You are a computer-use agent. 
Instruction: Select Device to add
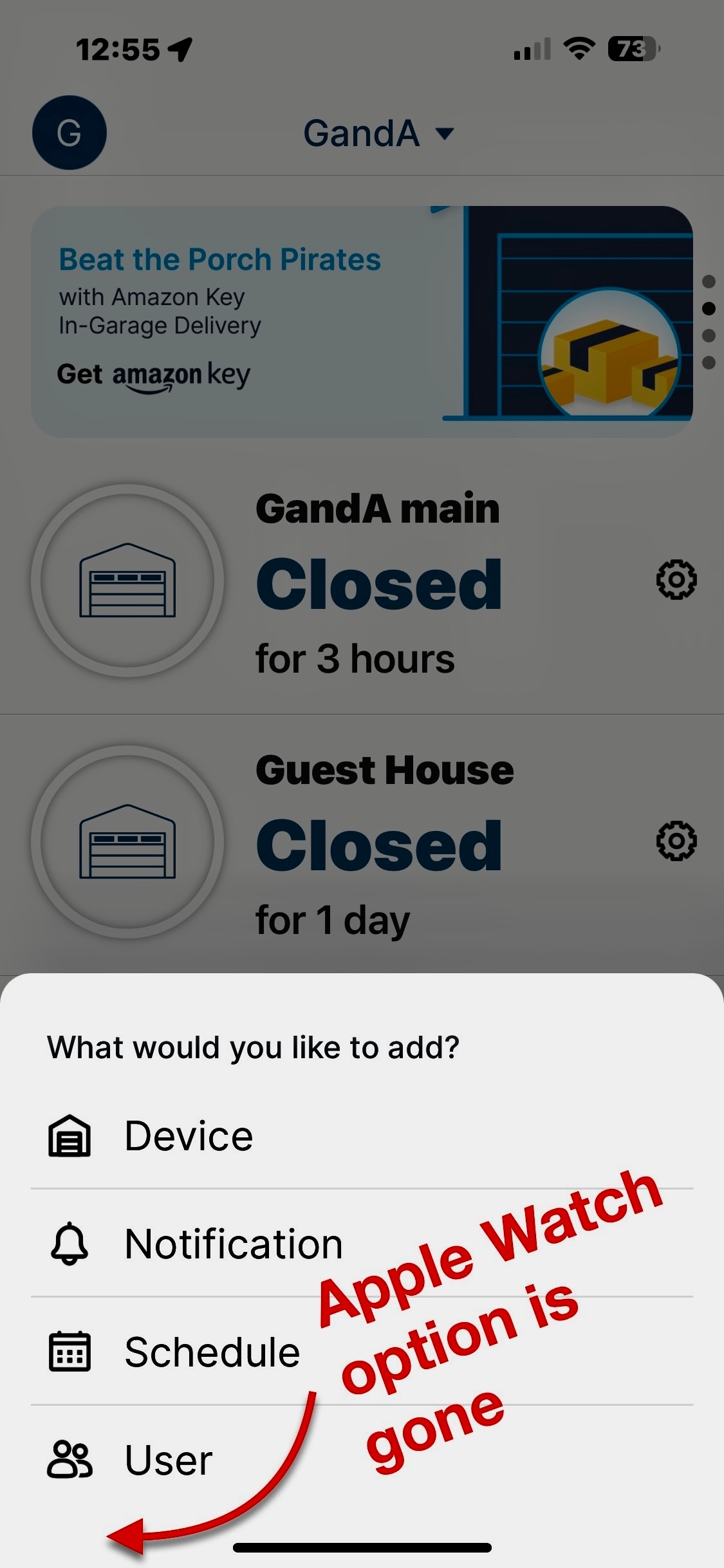[x=189, y=1136]
